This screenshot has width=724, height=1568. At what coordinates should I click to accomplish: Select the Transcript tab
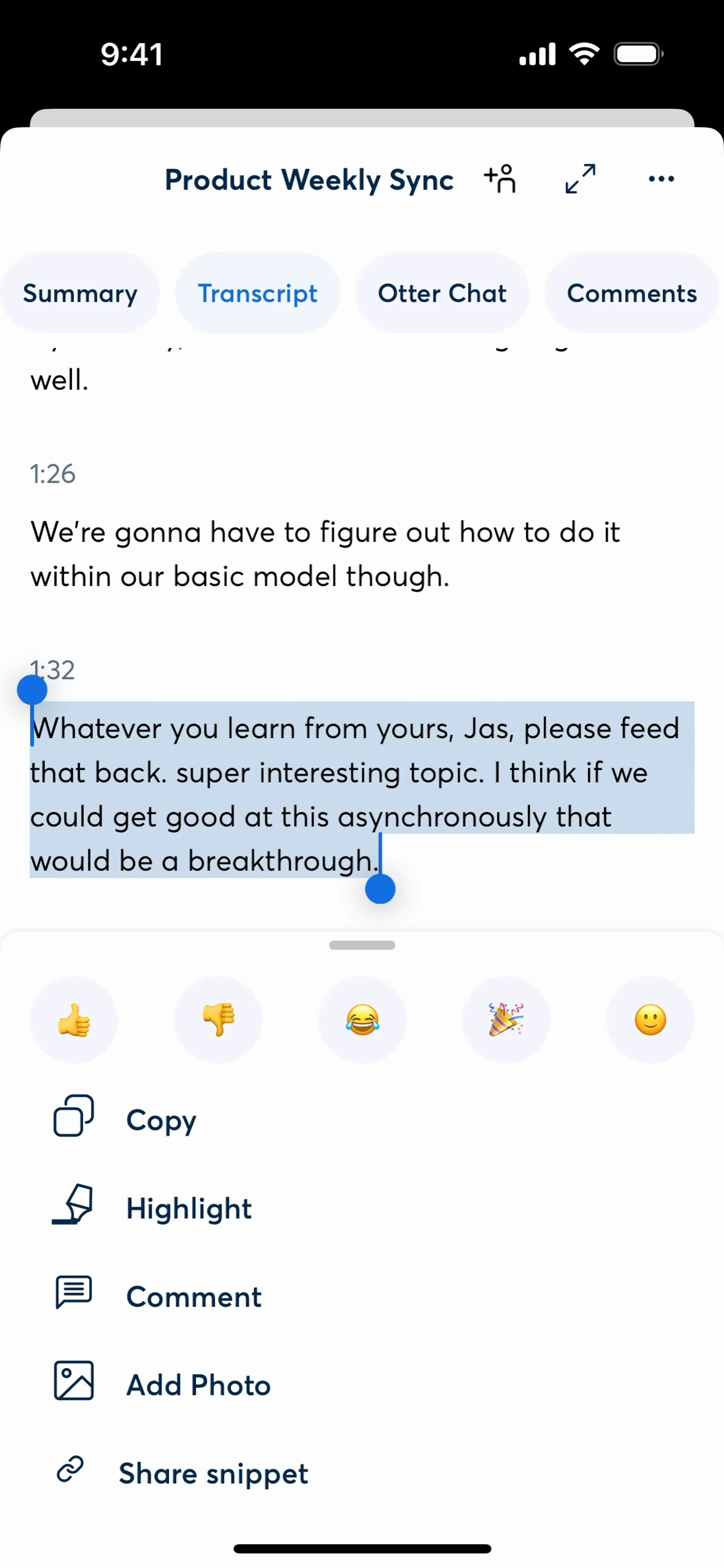point(258,293)
